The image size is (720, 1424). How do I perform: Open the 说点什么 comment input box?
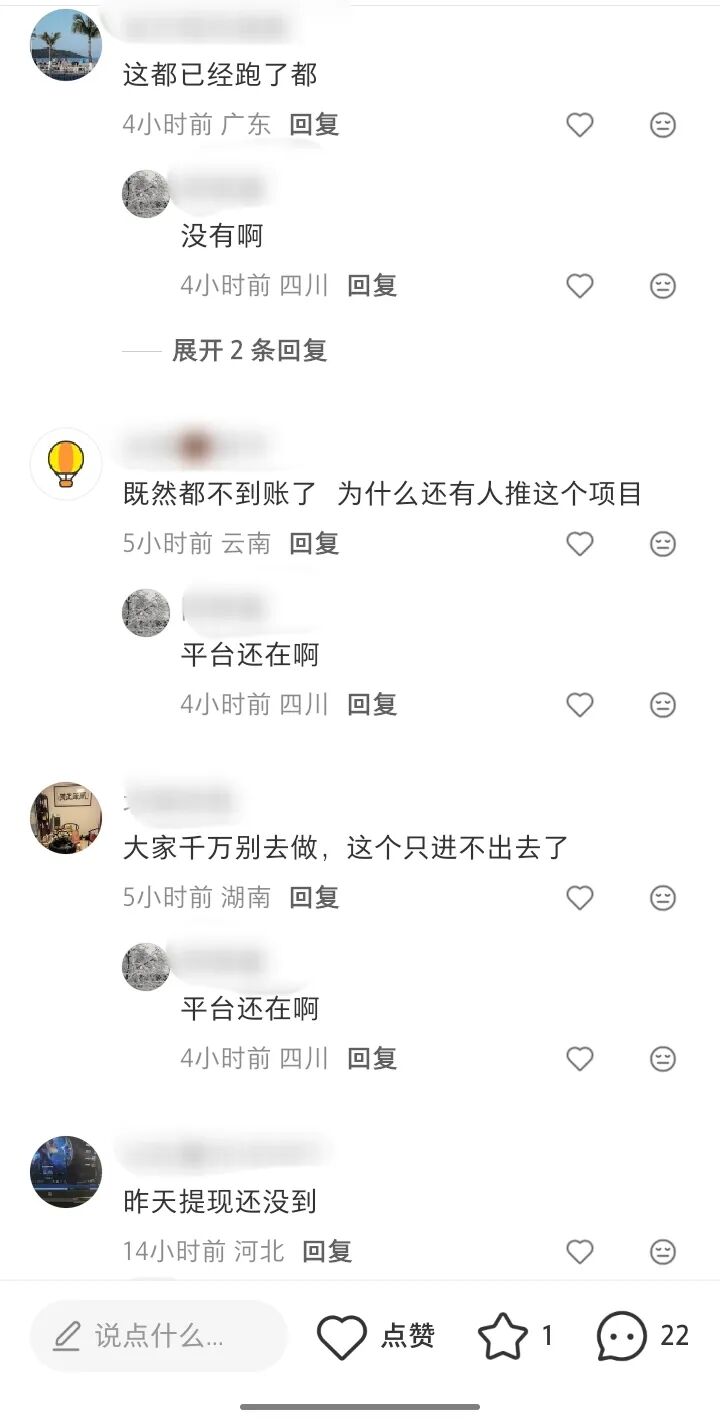(158, 1336)
